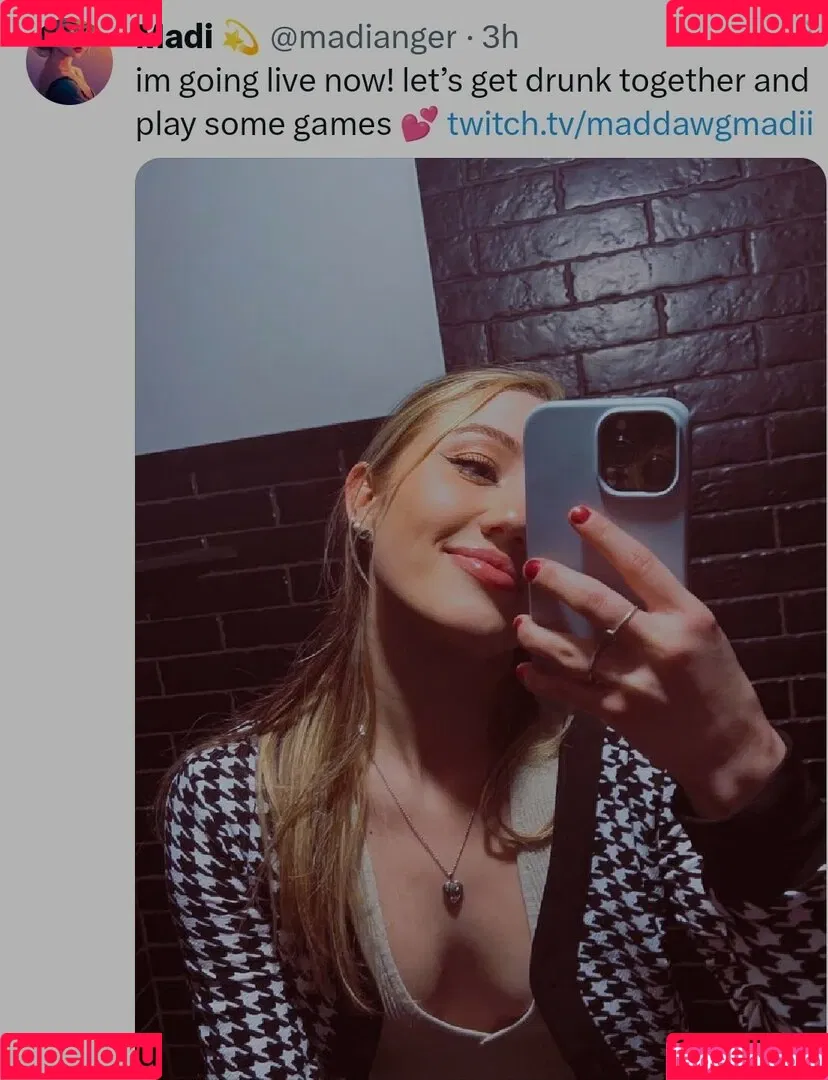Open the twitch.tv/maddawgmadii link
The height and width of the screenshot is (1080, 828).
(x=630, y=124)
